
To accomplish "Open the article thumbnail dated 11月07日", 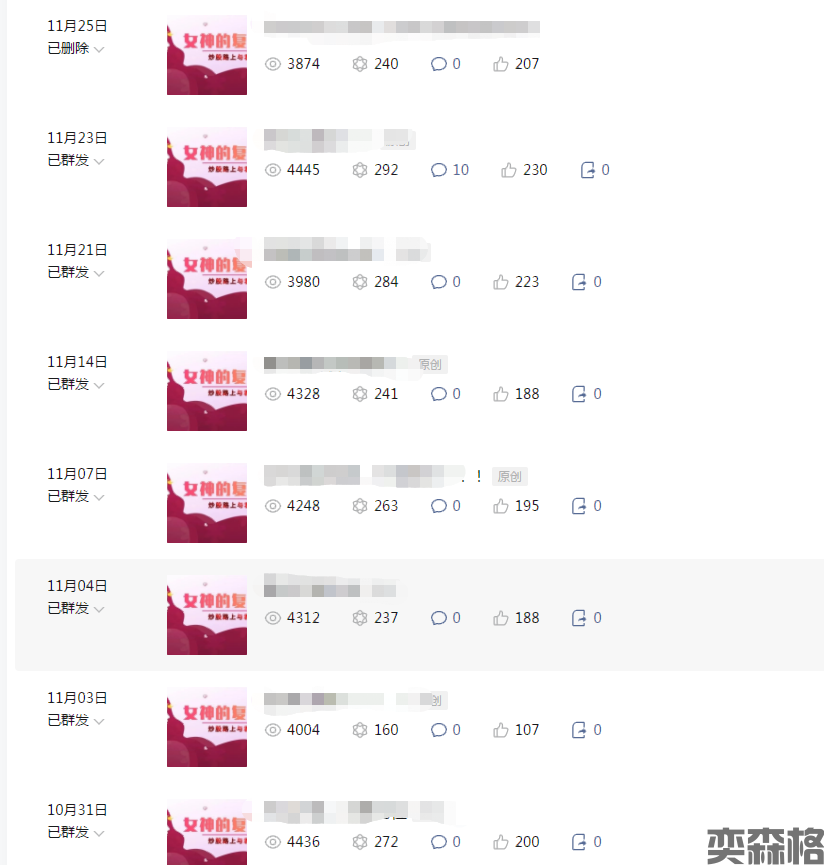I will click(207, 503).
